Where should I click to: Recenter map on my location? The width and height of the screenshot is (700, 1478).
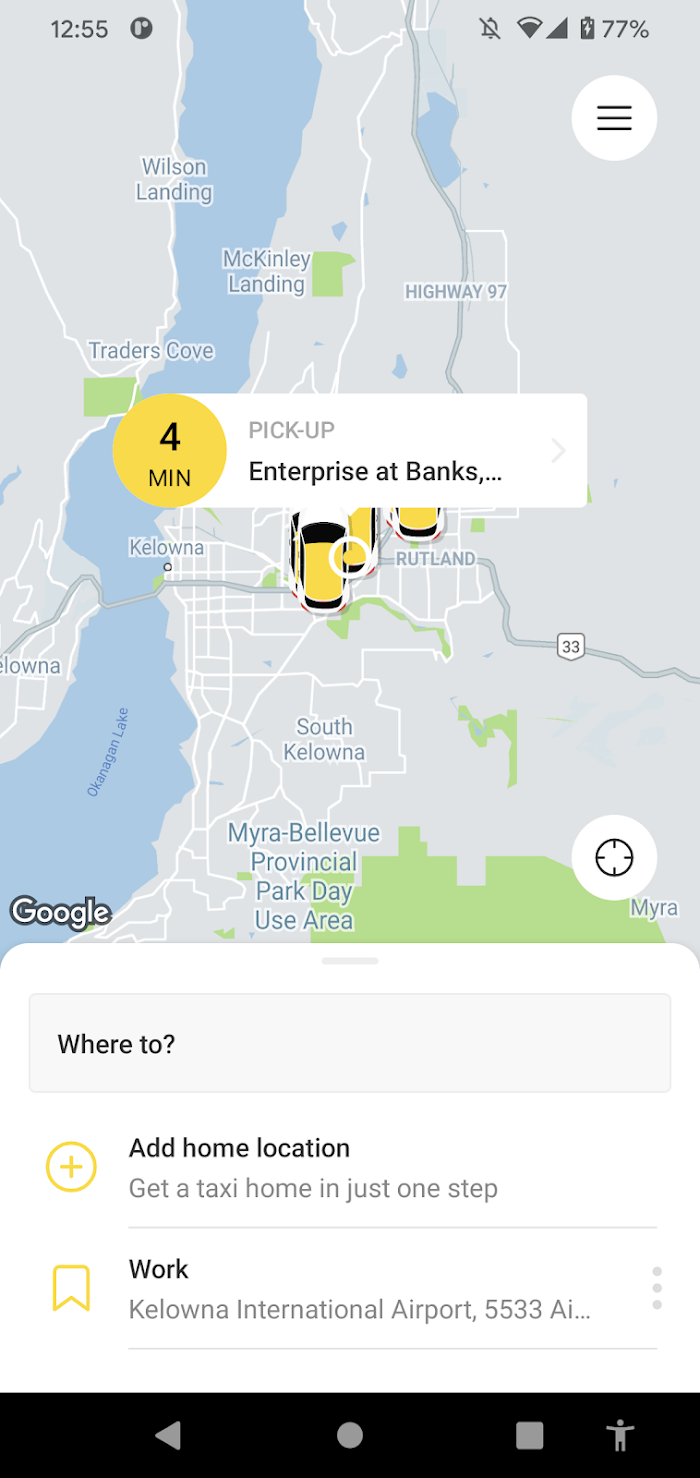point(614,858)
